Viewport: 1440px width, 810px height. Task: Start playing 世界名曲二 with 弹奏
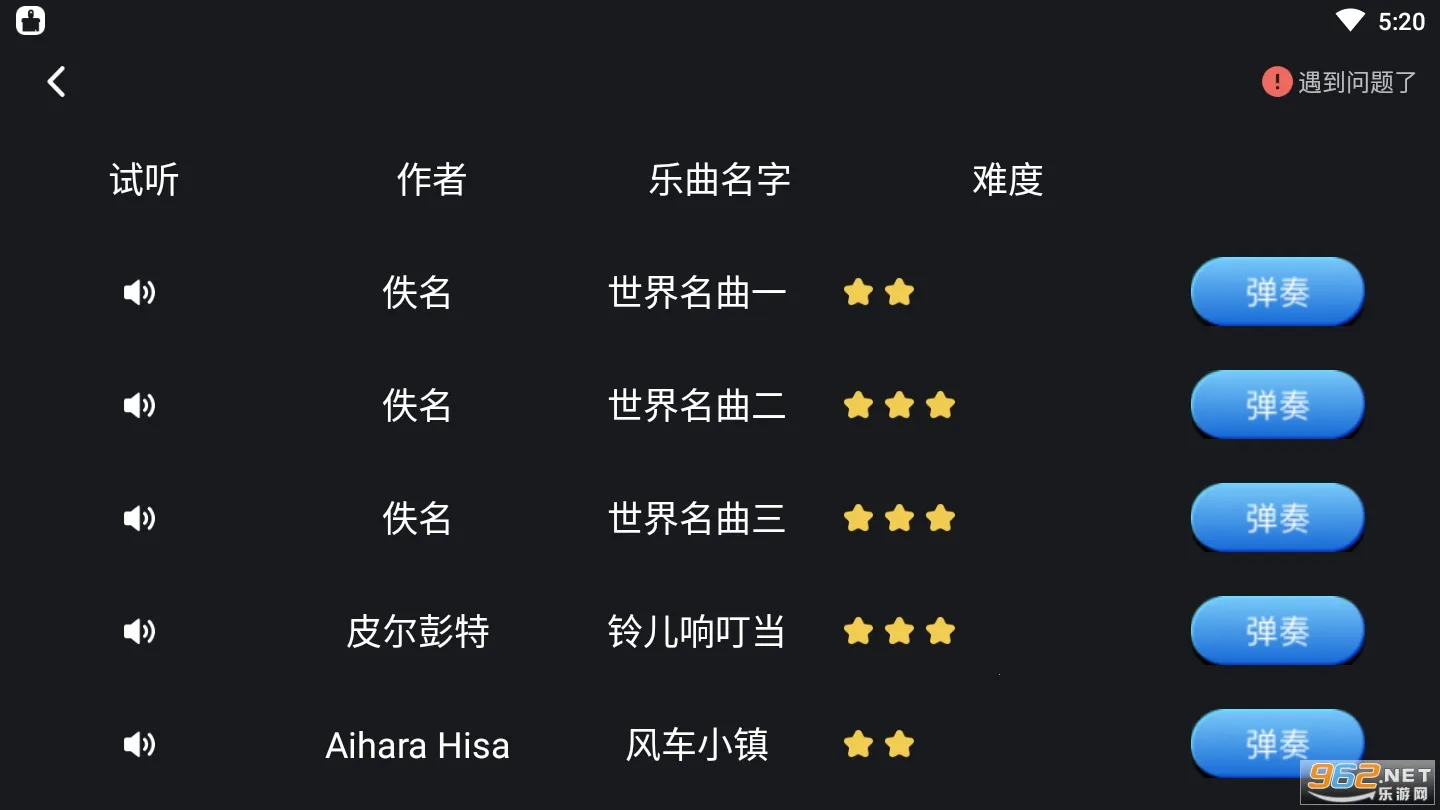tap(1277, 405)
